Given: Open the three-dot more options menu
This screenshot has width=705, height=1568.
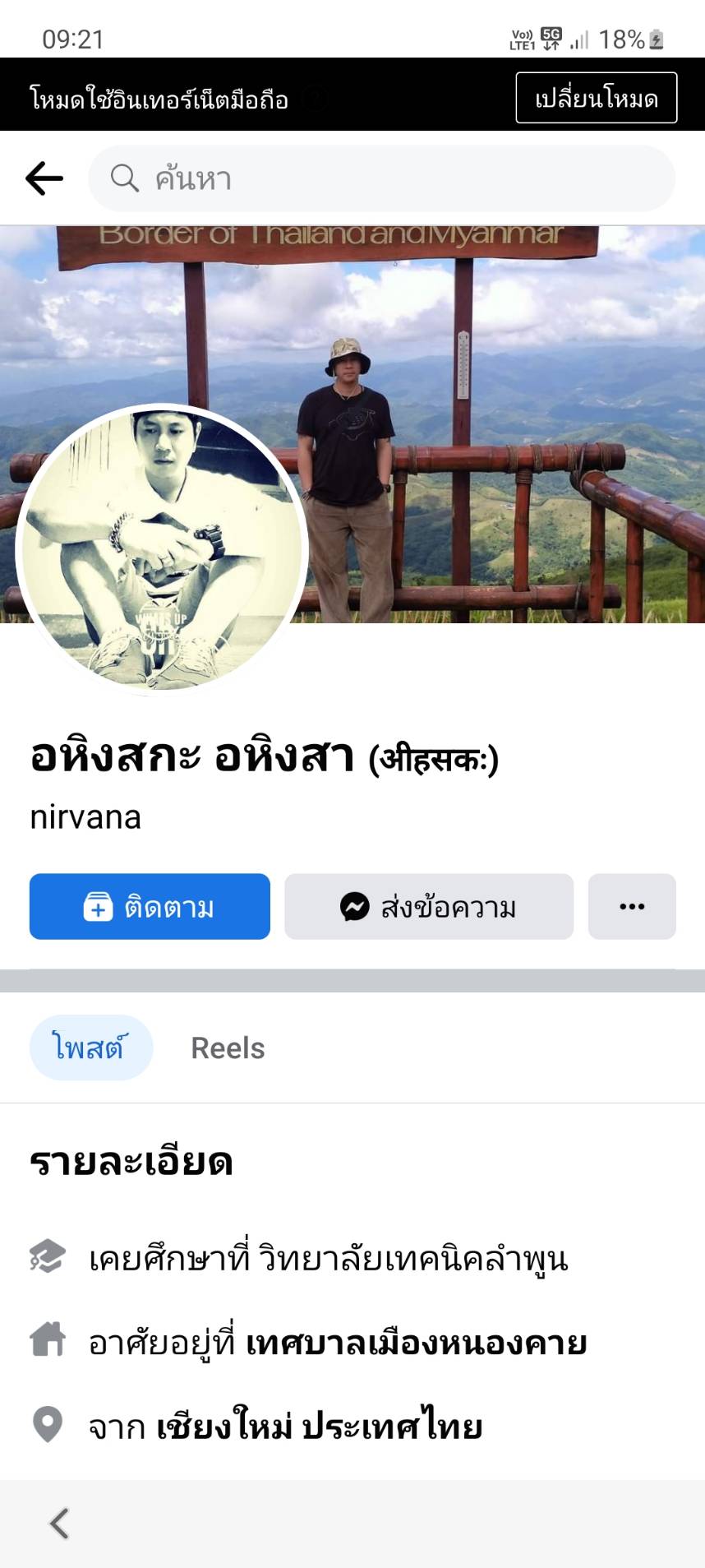Looking at the screenshot, I should click(x=631, y=906).
